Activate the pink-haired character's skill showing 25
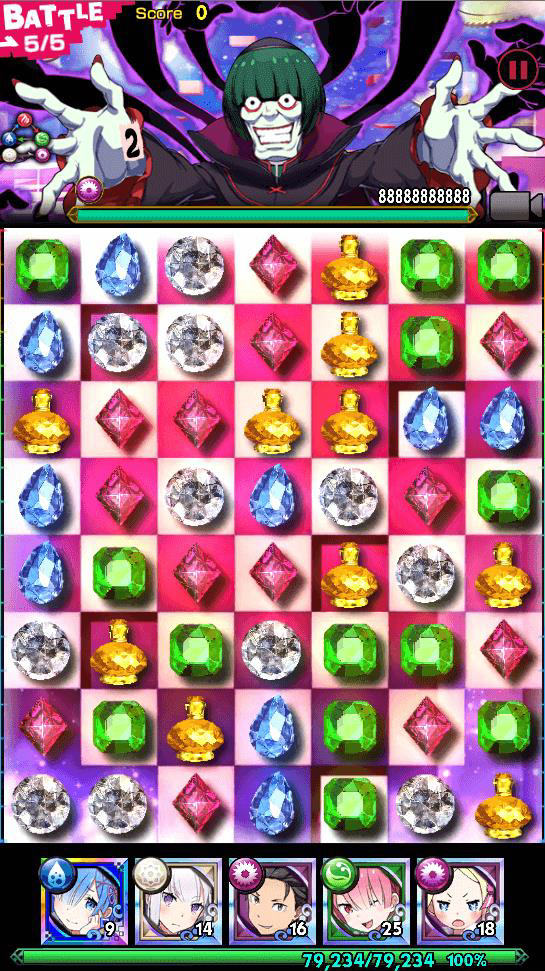The height and width of the screenshot is (971, 545). (366, 901)
